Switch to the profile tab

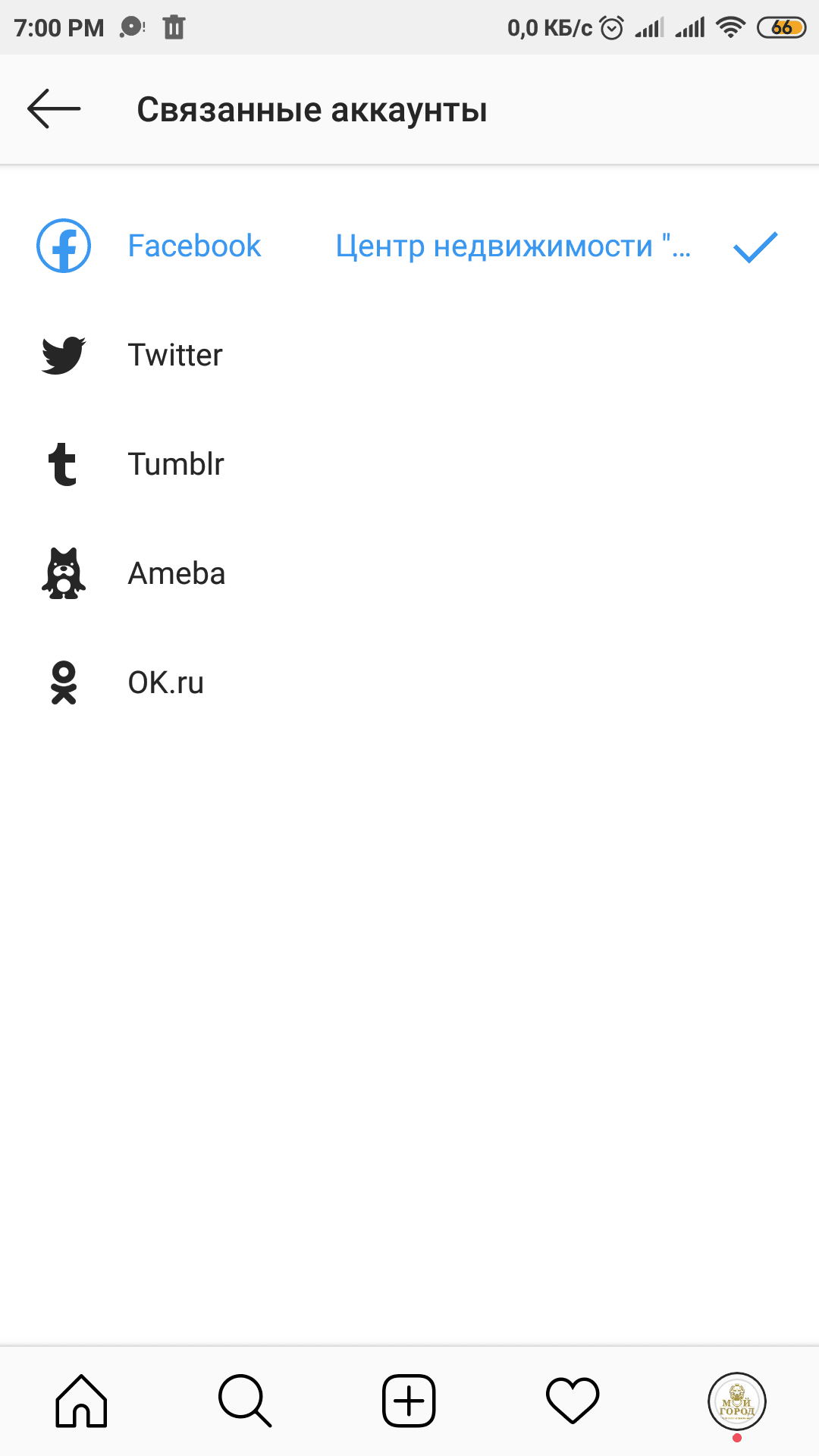[x=737, y=1401]
